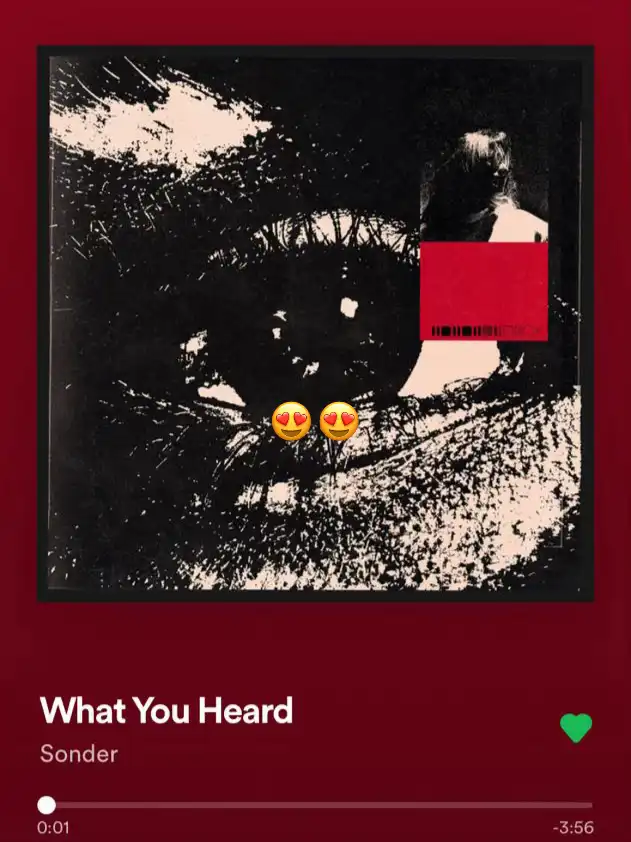This screenshot has height=842, width=631.
Task: Open the What You Heard song title
Action: tap(166, 711)
